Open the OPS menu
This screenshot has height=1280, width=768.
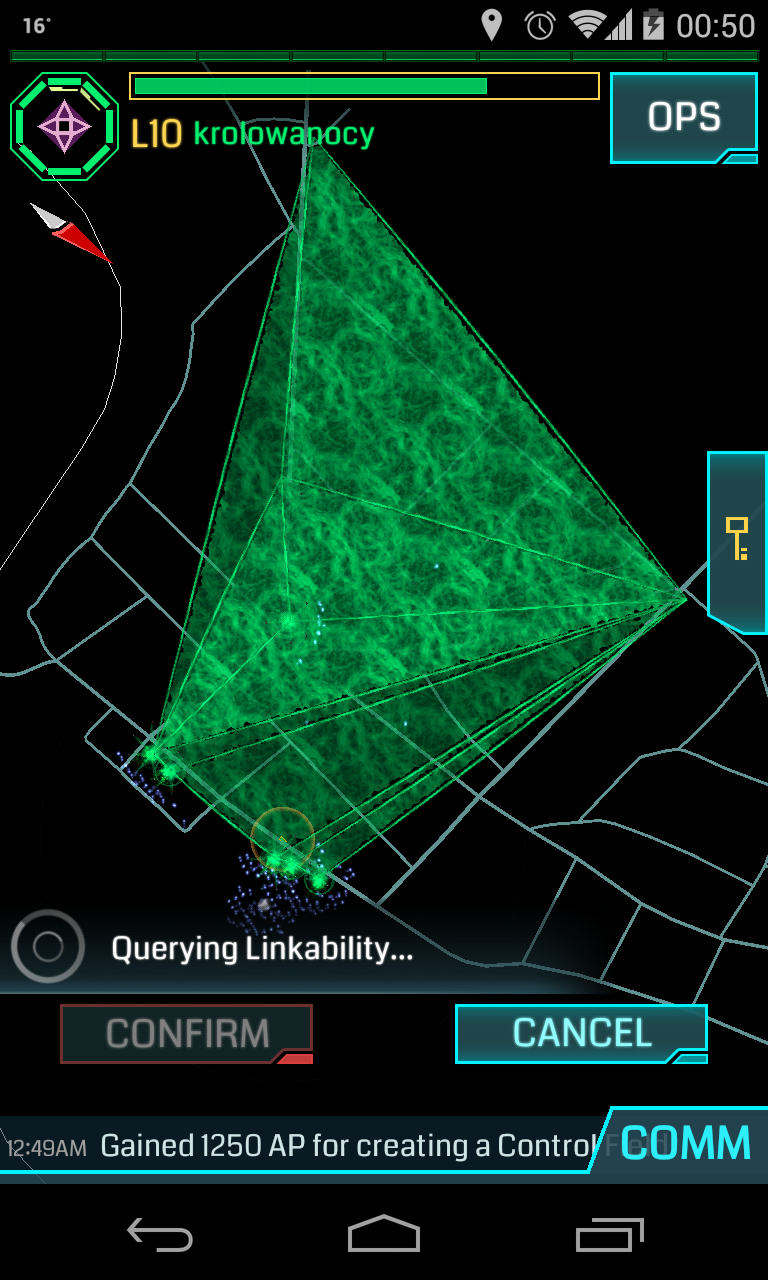pos(684,118)
